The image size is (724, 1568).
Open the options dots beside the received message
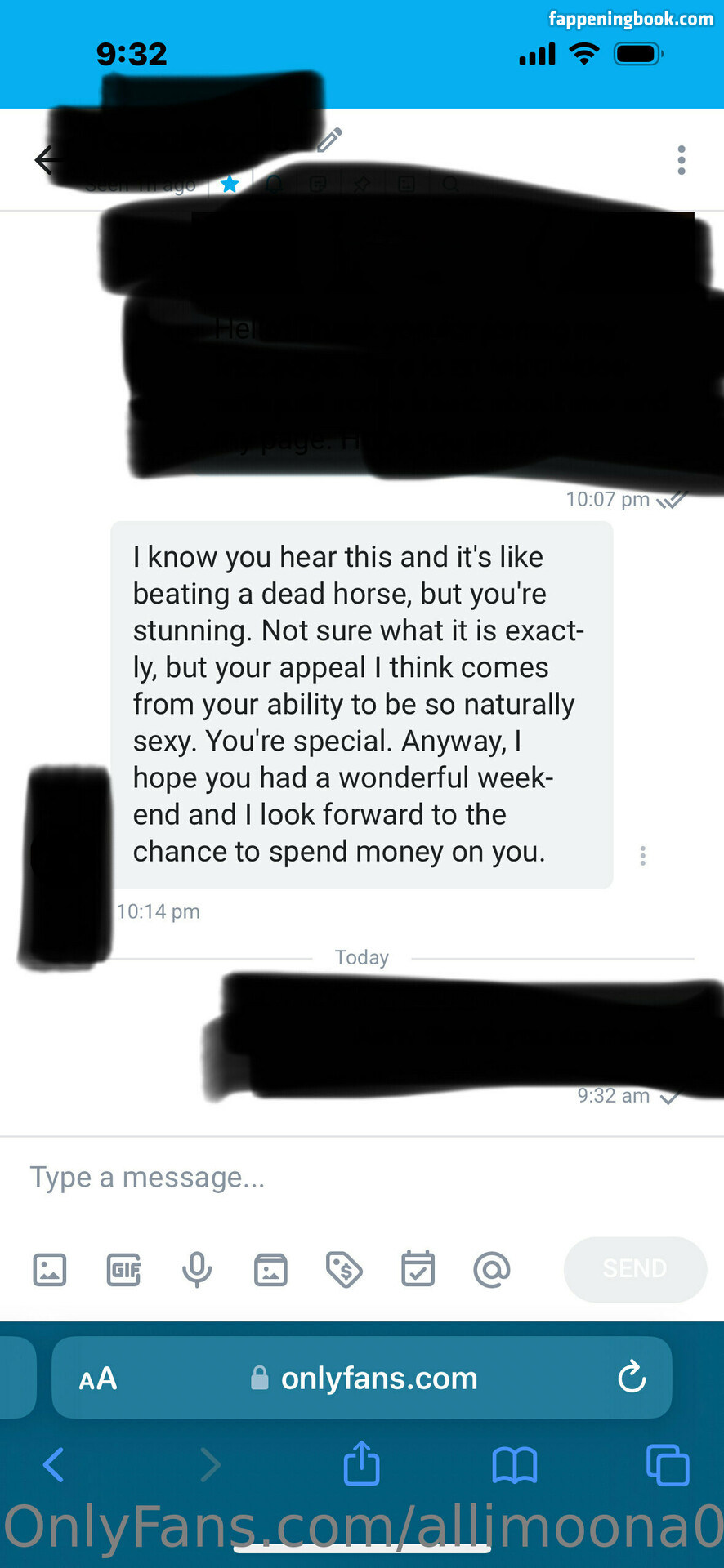click(x=643, y=855)
